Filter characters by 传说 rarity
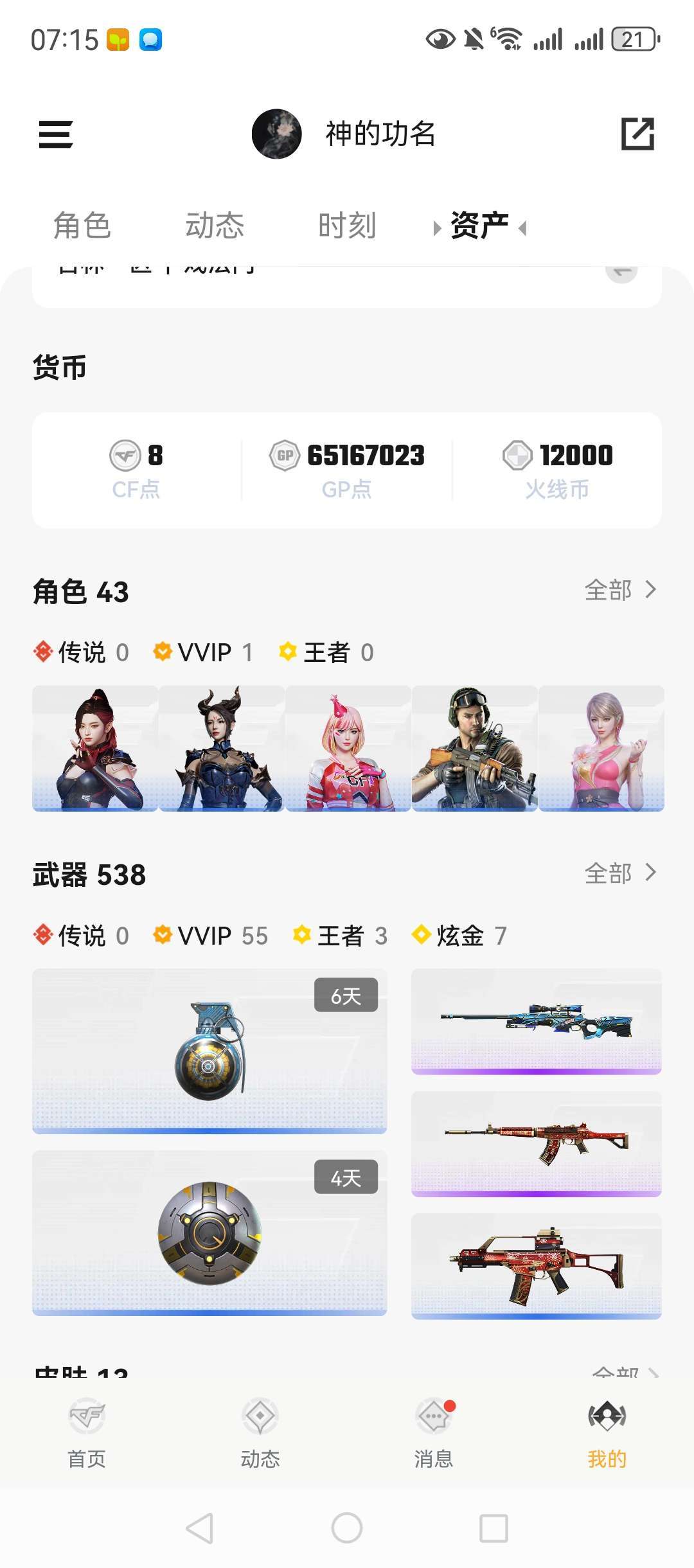This screenshot has height=1568, width=694. coord(81,652)
